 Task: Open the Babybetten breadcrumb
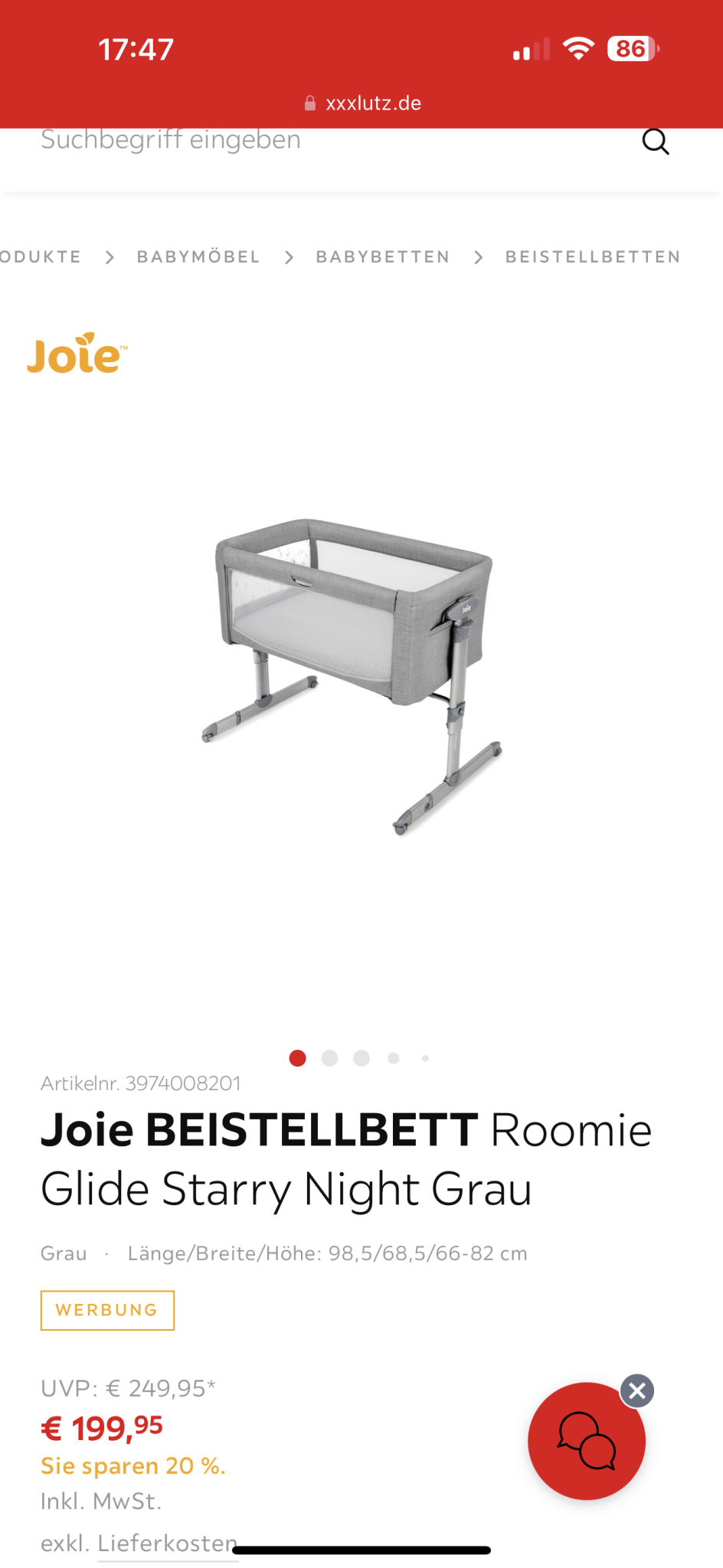[382, 257]
